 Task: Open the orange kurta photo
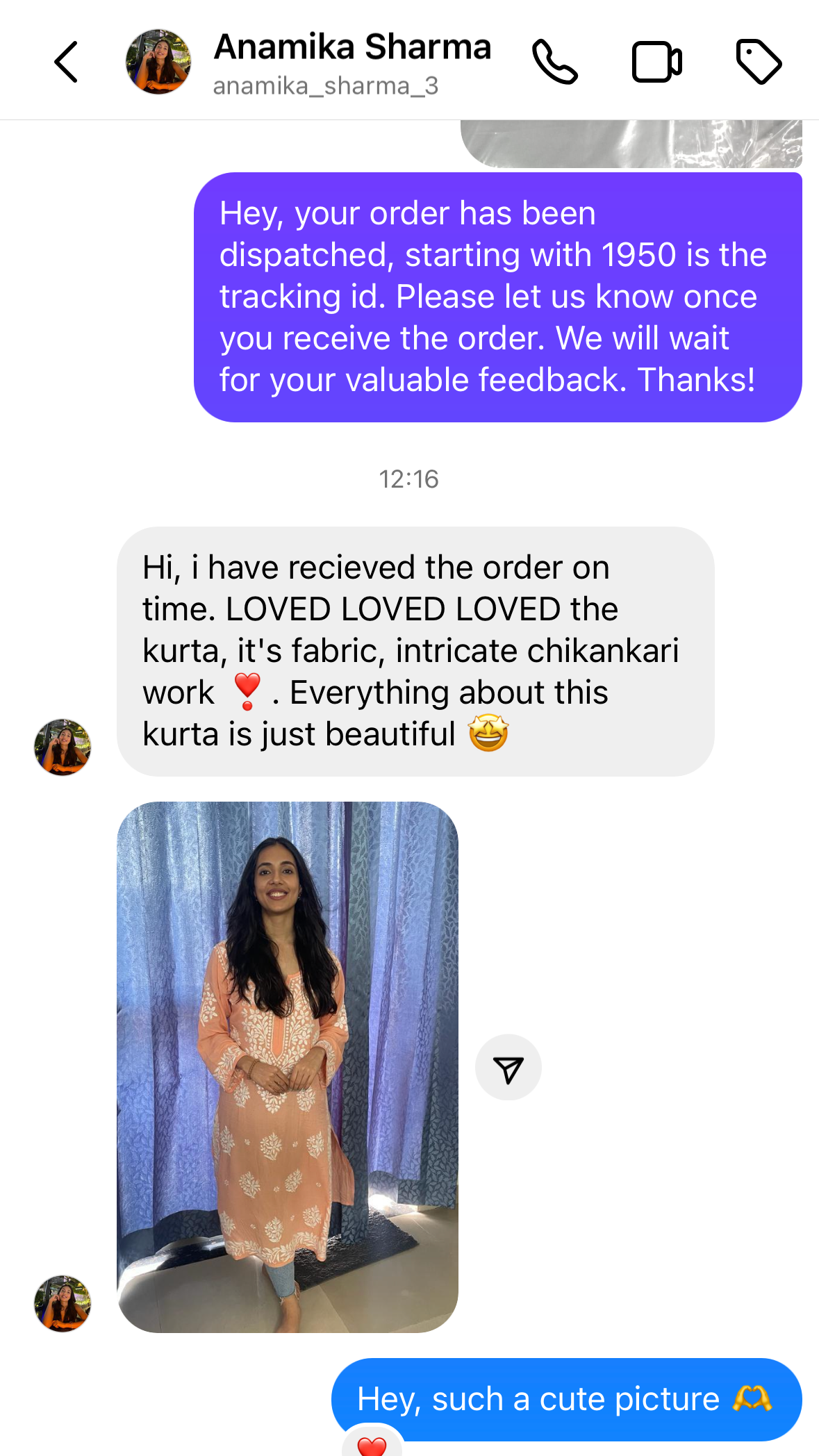(288, 1066)
